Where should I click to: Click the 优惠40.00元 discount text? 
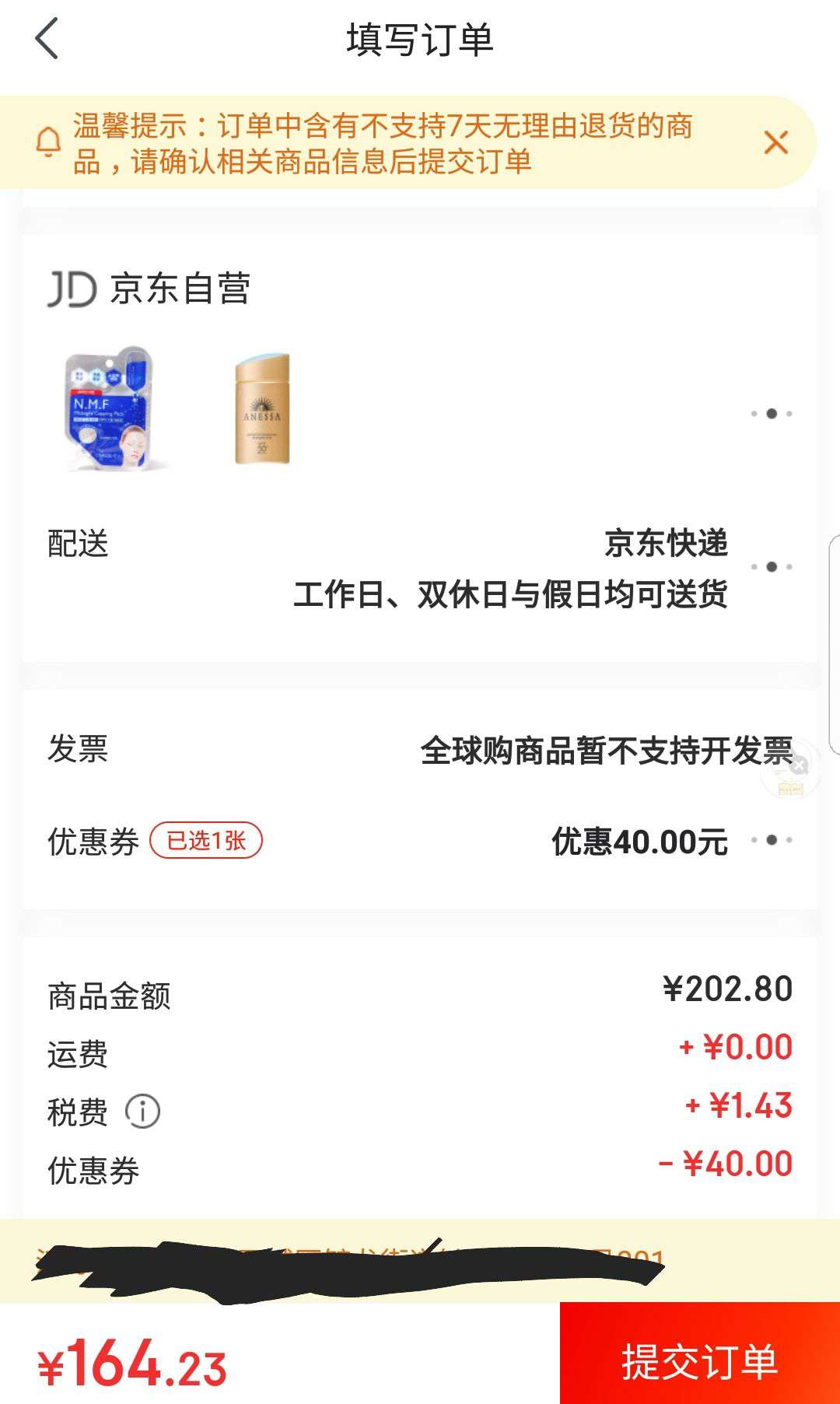tap(638, 842)
